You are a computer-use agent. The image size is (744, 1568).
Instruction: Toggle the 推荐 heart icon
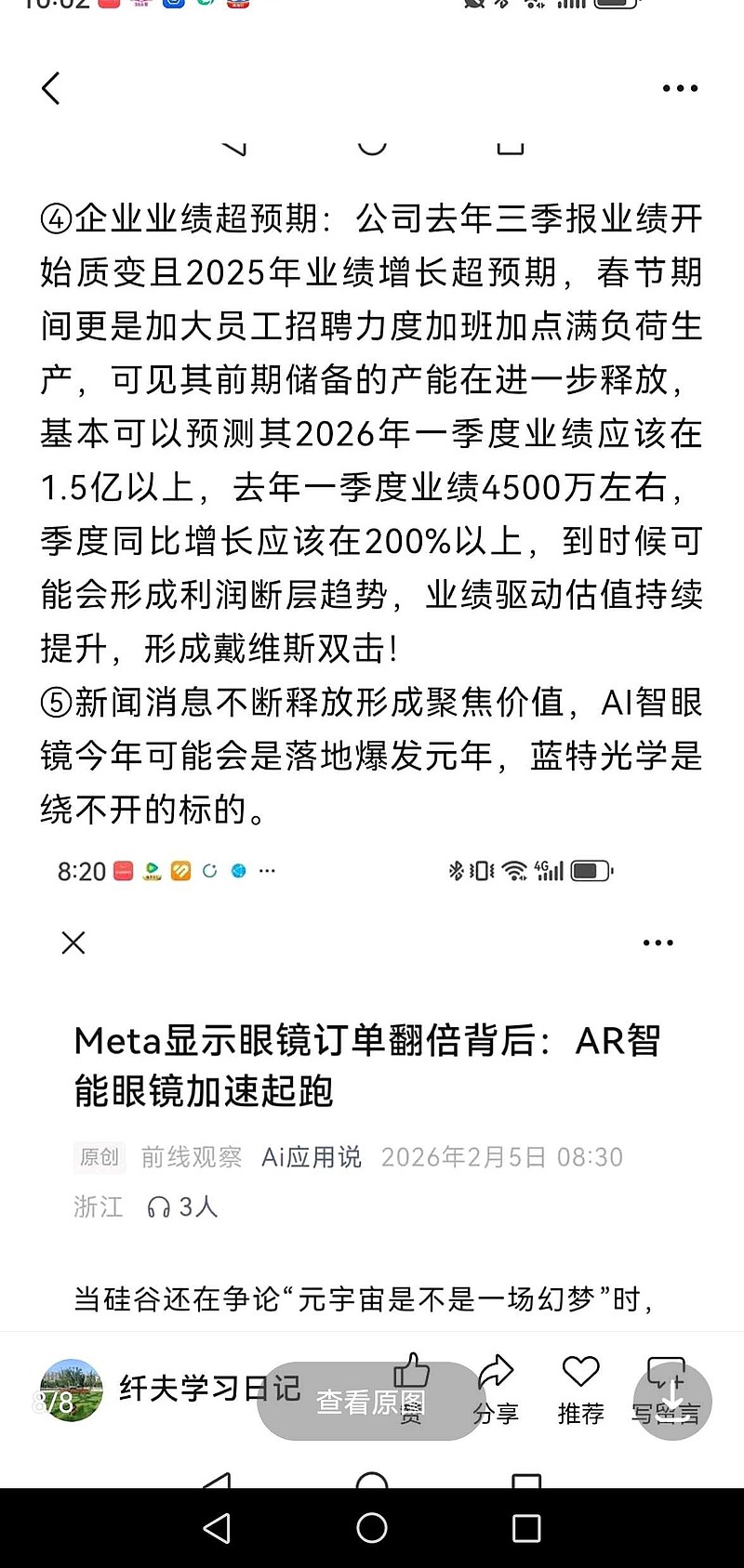pos(580,1385)
